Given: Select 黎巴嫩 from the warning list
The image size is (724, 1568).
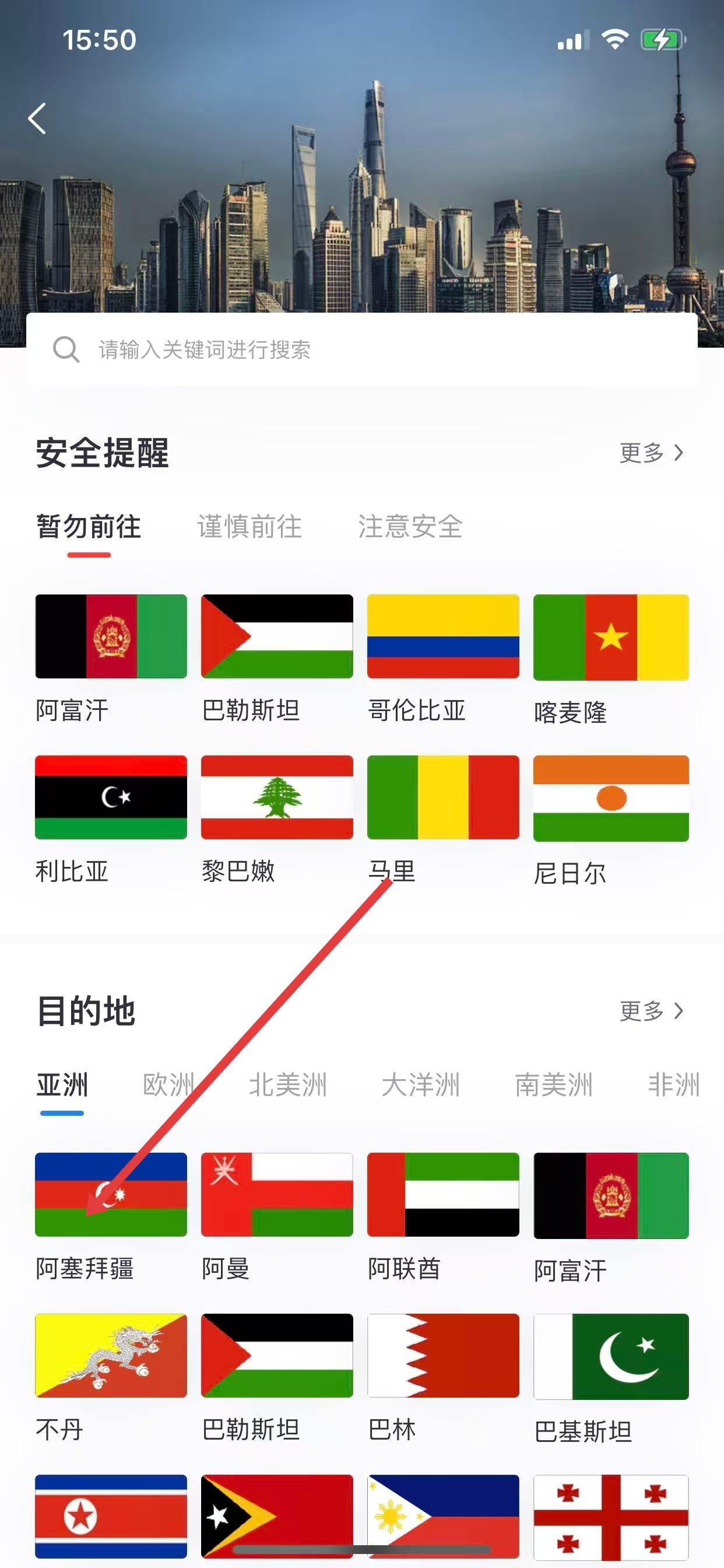Looking at the screenshot, I should [277, 797].
